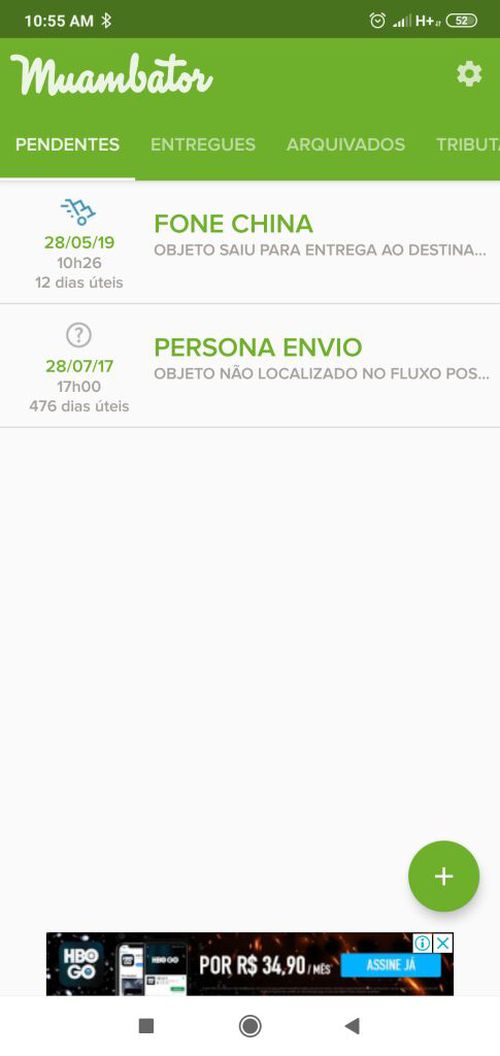Go back using the system back button
The image size is (500, 1056).
352,1026
